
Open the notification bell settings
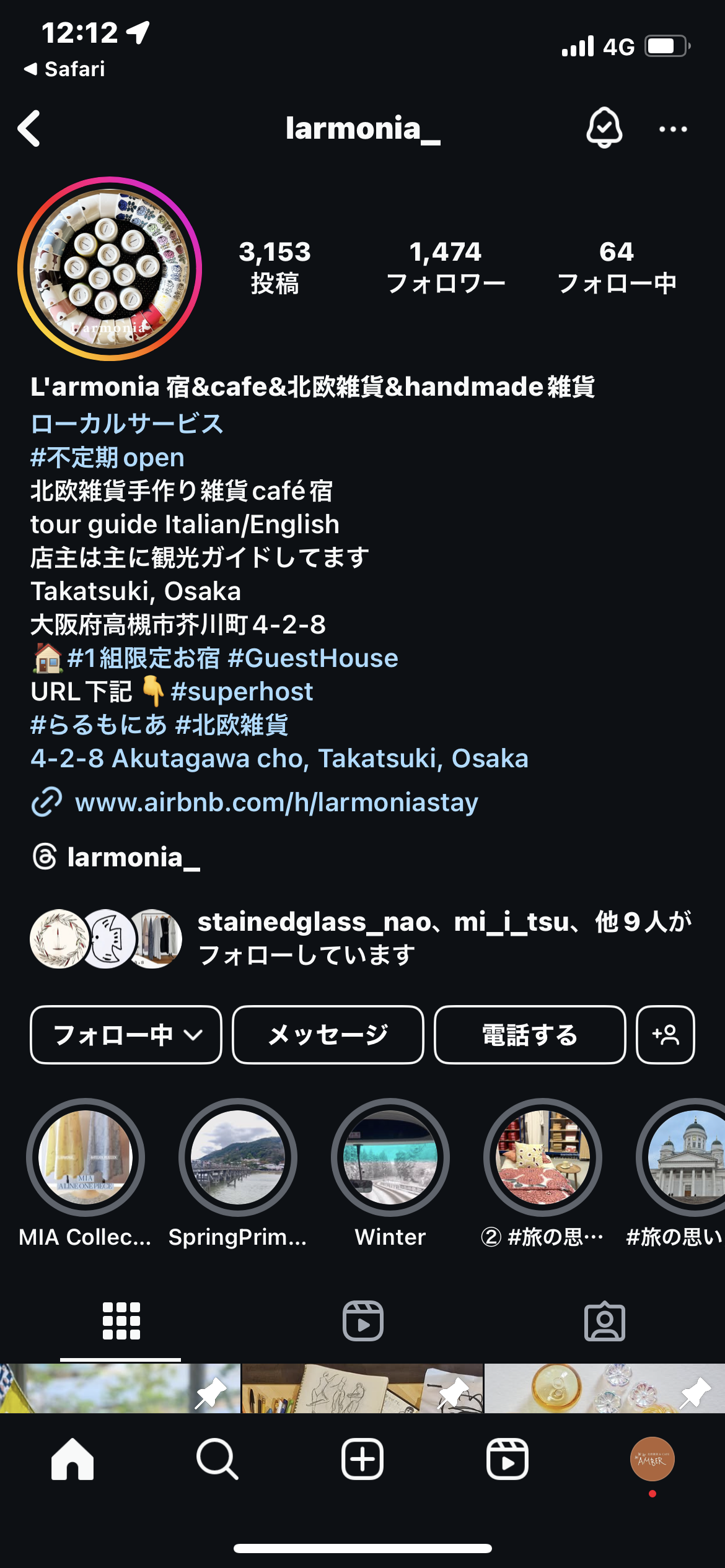pos(604,128)
